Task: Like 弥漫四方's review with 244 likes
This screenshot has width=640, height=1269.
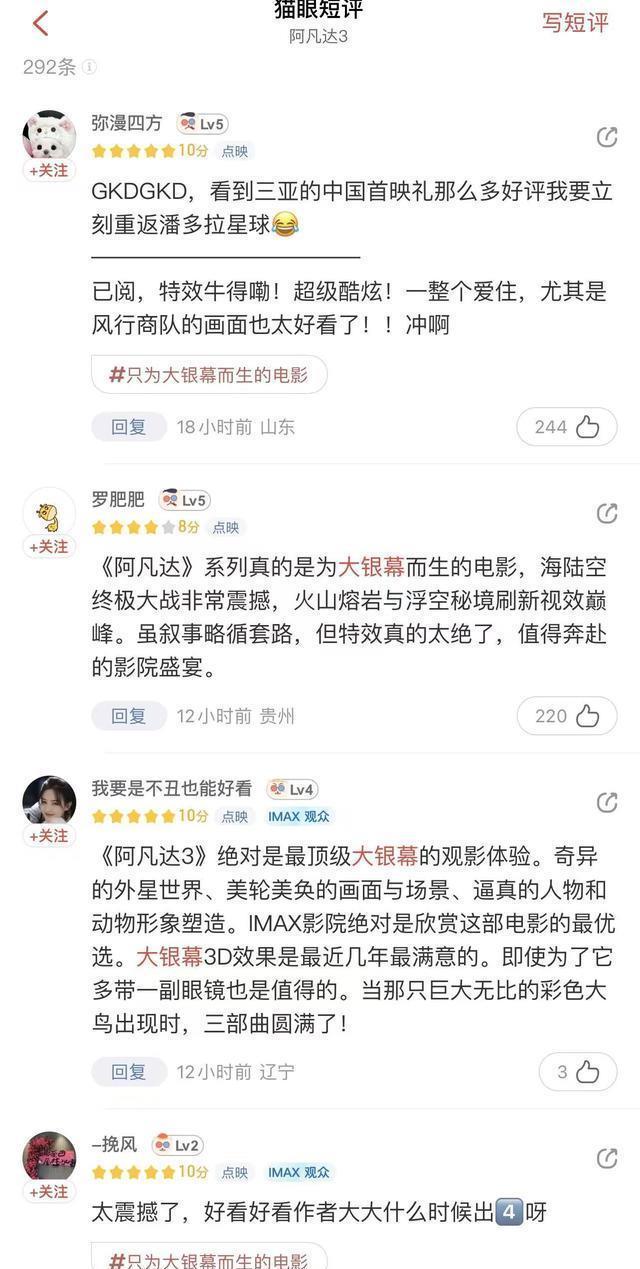Action: (x=567, y=427)
